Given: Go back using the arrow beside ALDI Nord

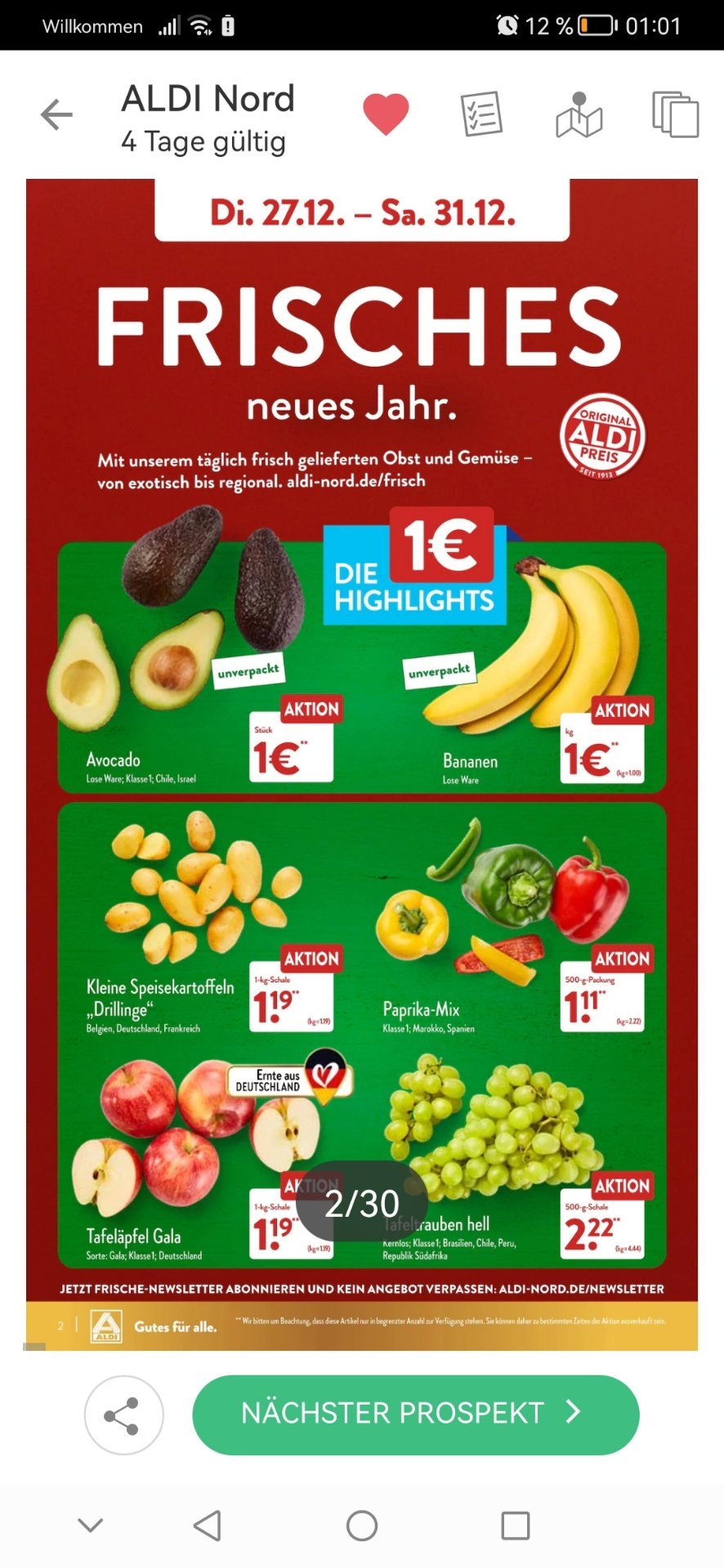Looking at the screenshot, I should (x=56, y=115).
